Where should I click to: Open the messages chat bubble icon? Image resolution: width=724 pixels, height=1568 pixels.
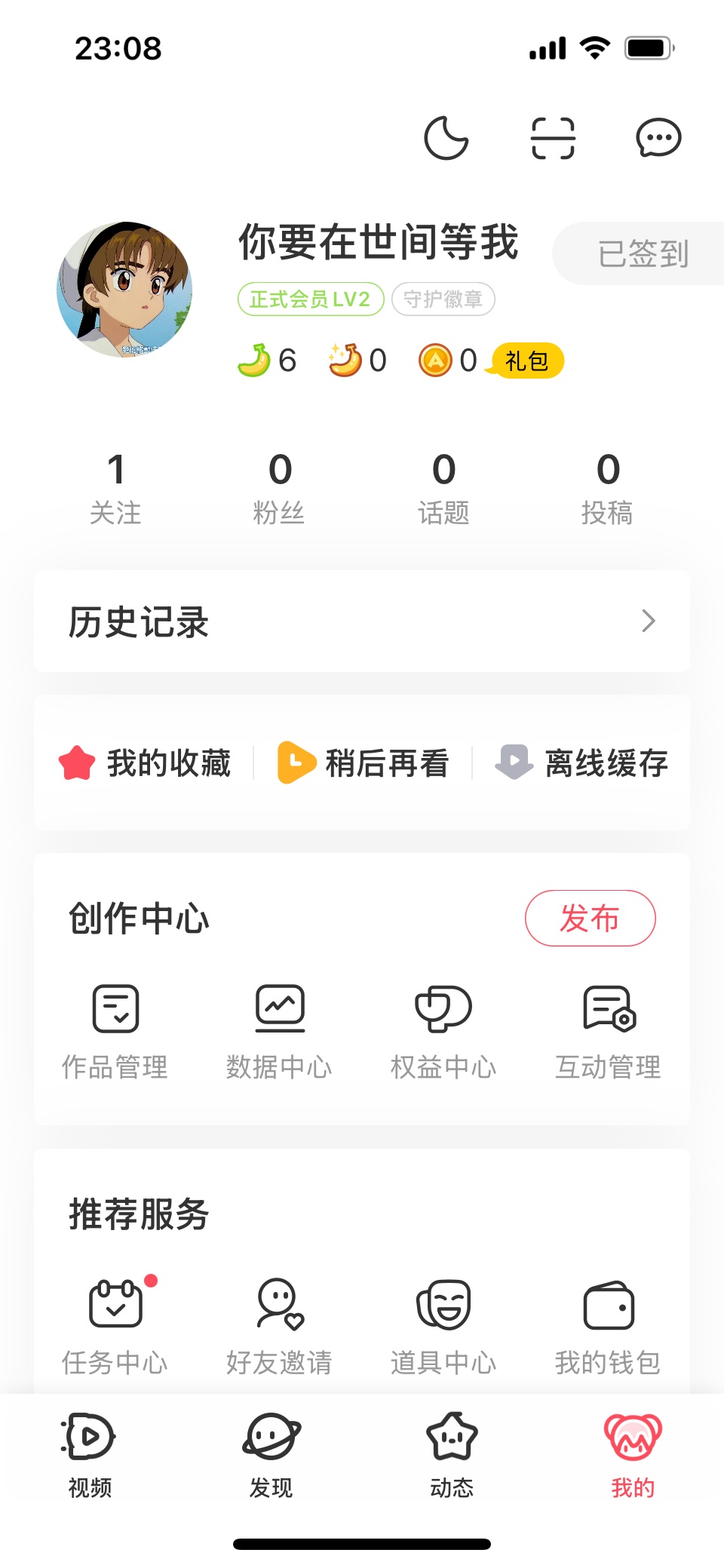(x=658, y=138)
